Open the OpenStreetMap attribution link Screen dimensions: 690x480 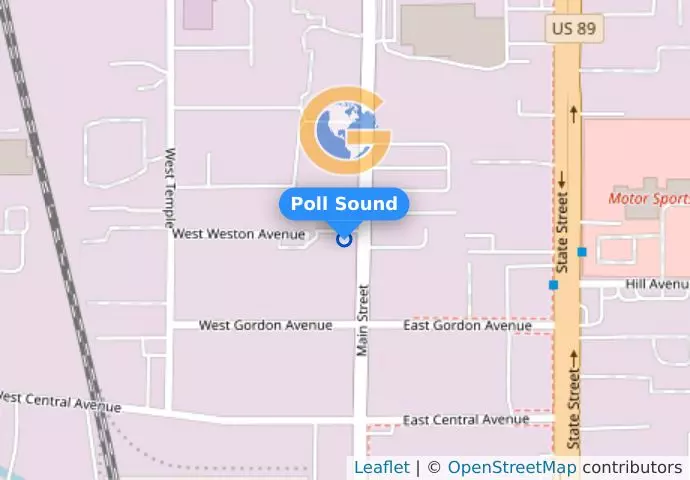pyautogui.click(x=511, y=467)
